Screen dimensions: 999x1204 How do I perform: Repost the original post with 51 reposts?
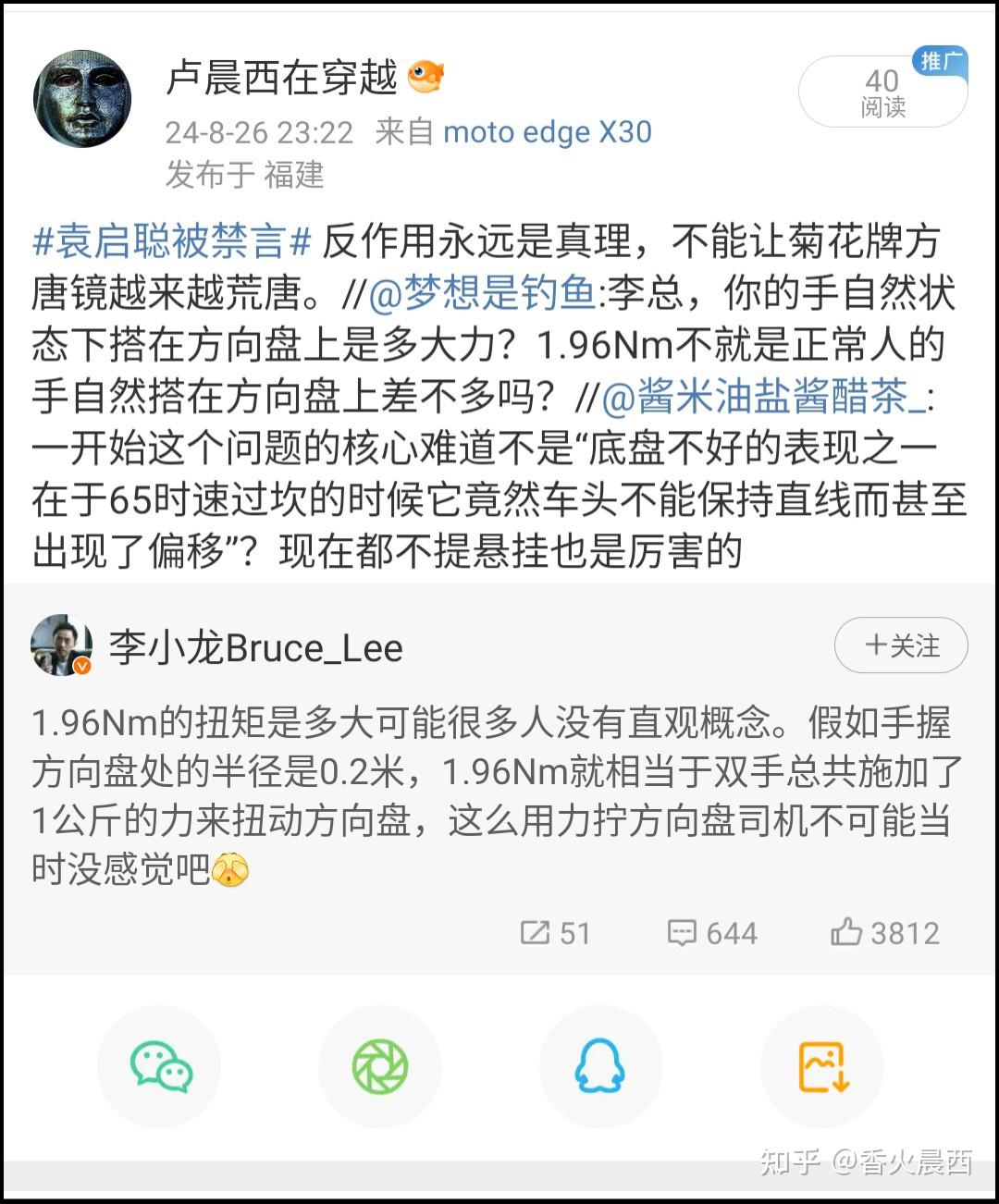click(x=554, y=933)
